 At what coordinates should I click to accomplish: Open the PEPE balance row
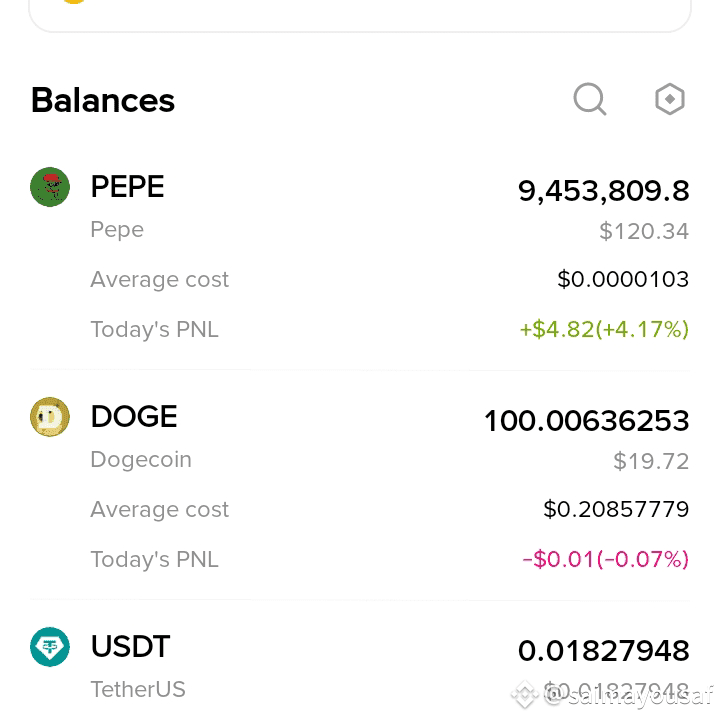[x=360, y=255]
